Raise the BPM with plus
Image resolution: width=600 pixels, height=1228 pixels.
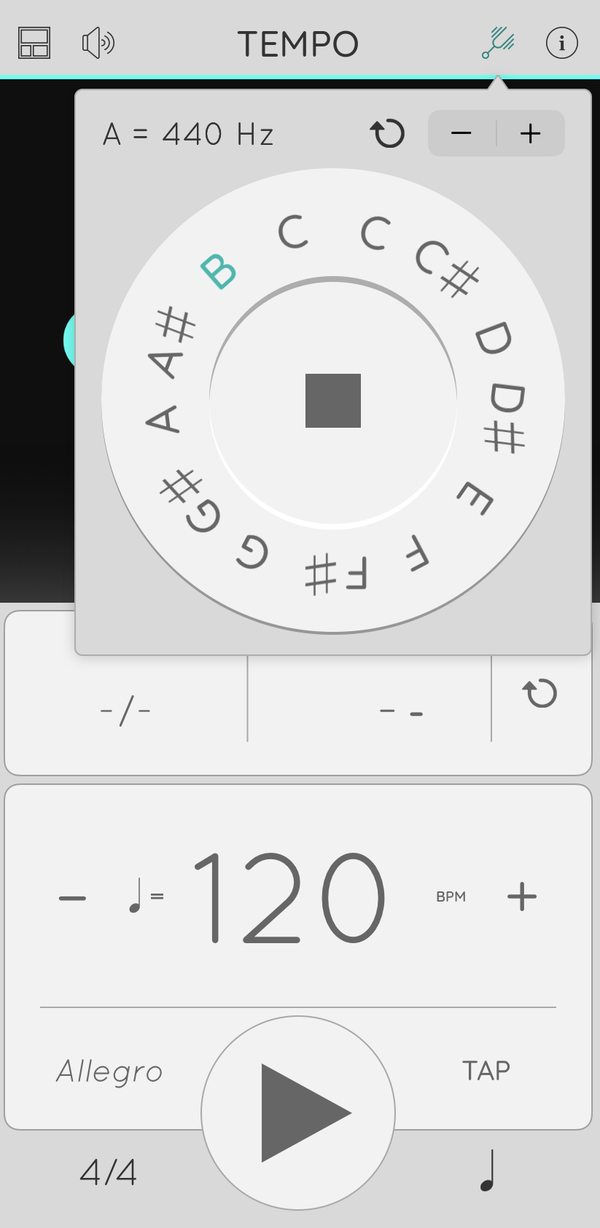[x=522, y=896]
